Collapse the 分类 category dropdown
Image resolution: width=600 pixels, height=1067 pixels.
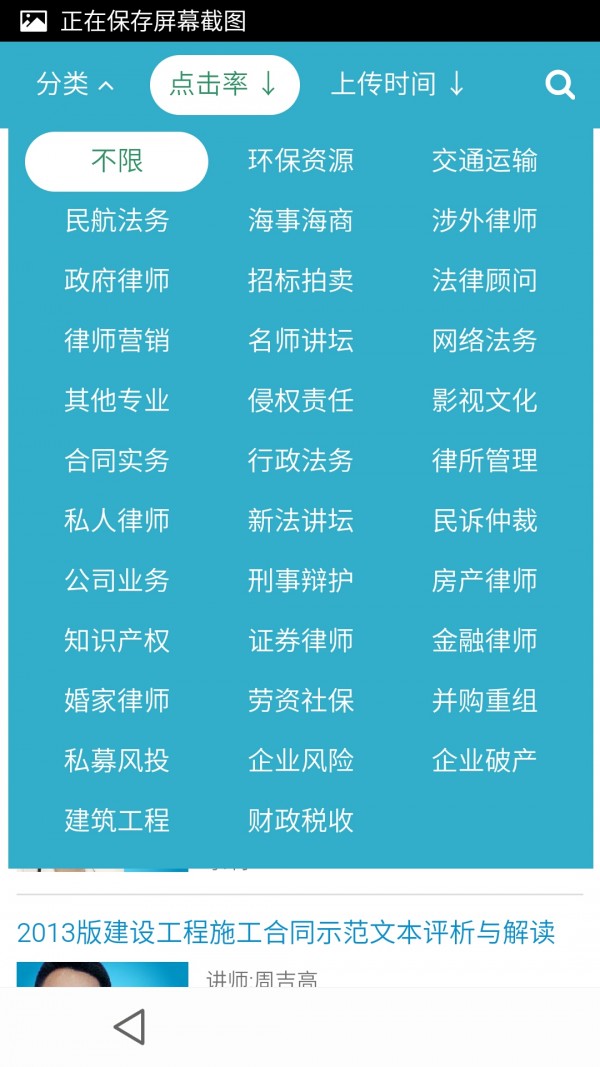[75, 85]
